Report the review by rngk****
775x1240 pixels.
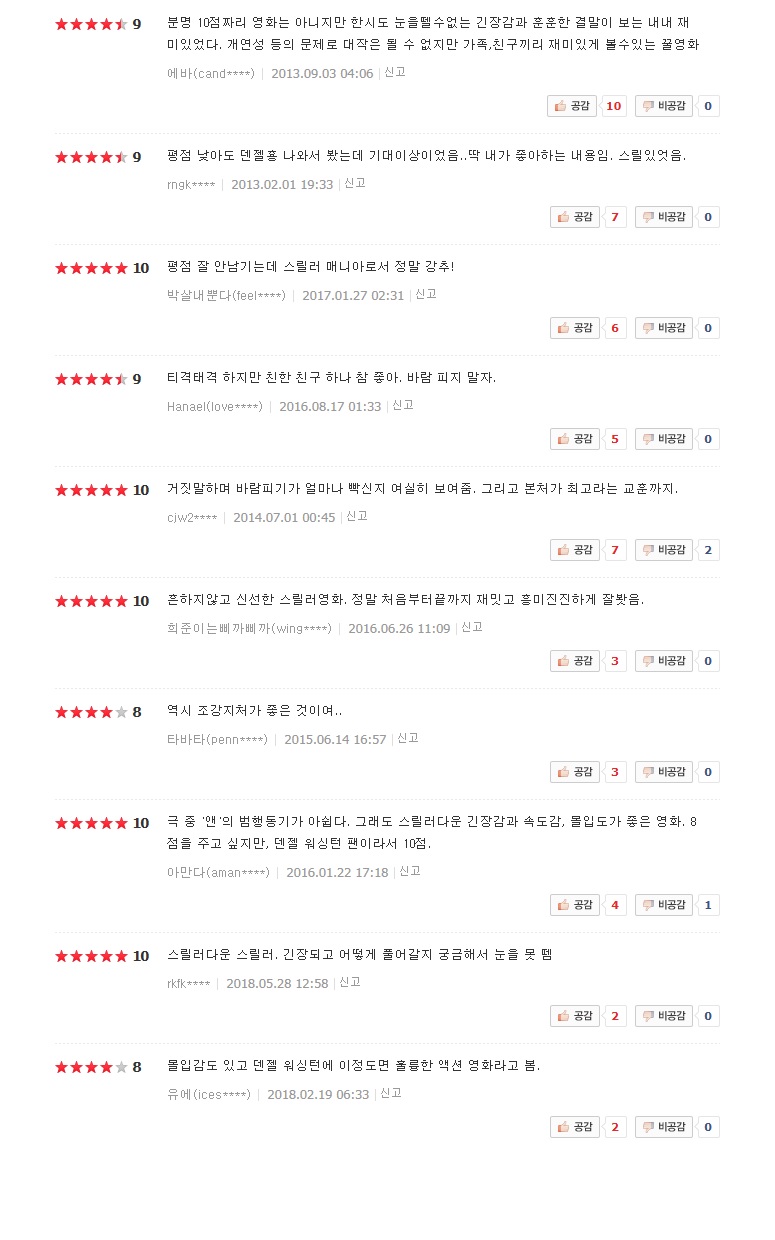tap(355, 183)
